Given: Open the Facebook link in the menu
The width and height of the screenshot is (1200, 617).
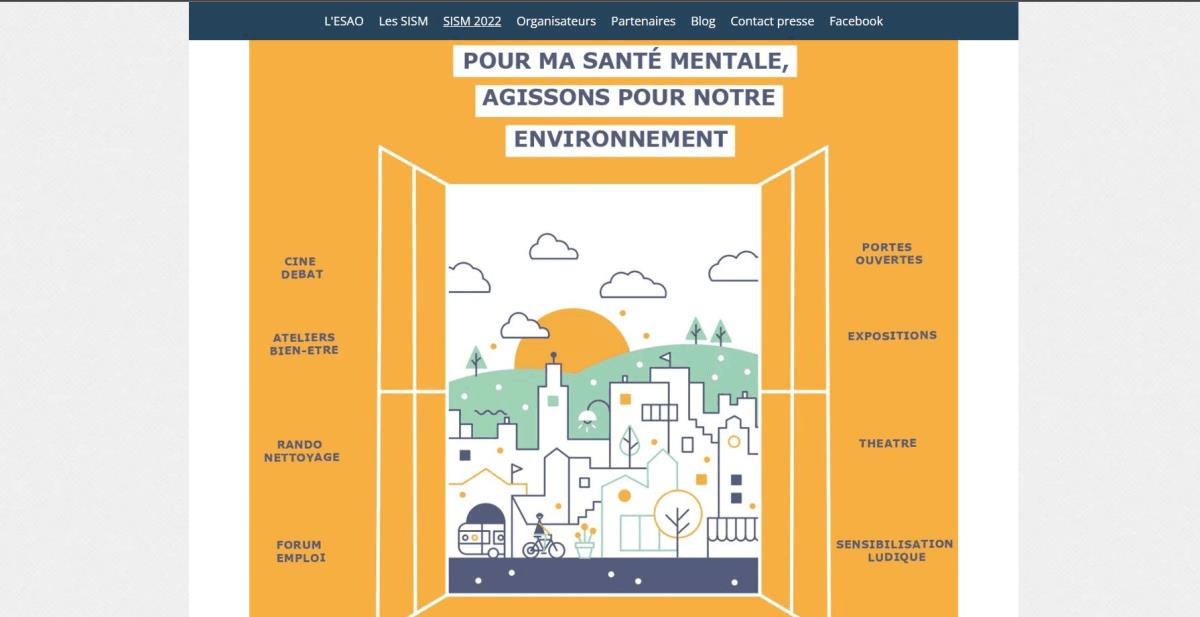Looking at the screenshot, I should (x=856, y=21).
